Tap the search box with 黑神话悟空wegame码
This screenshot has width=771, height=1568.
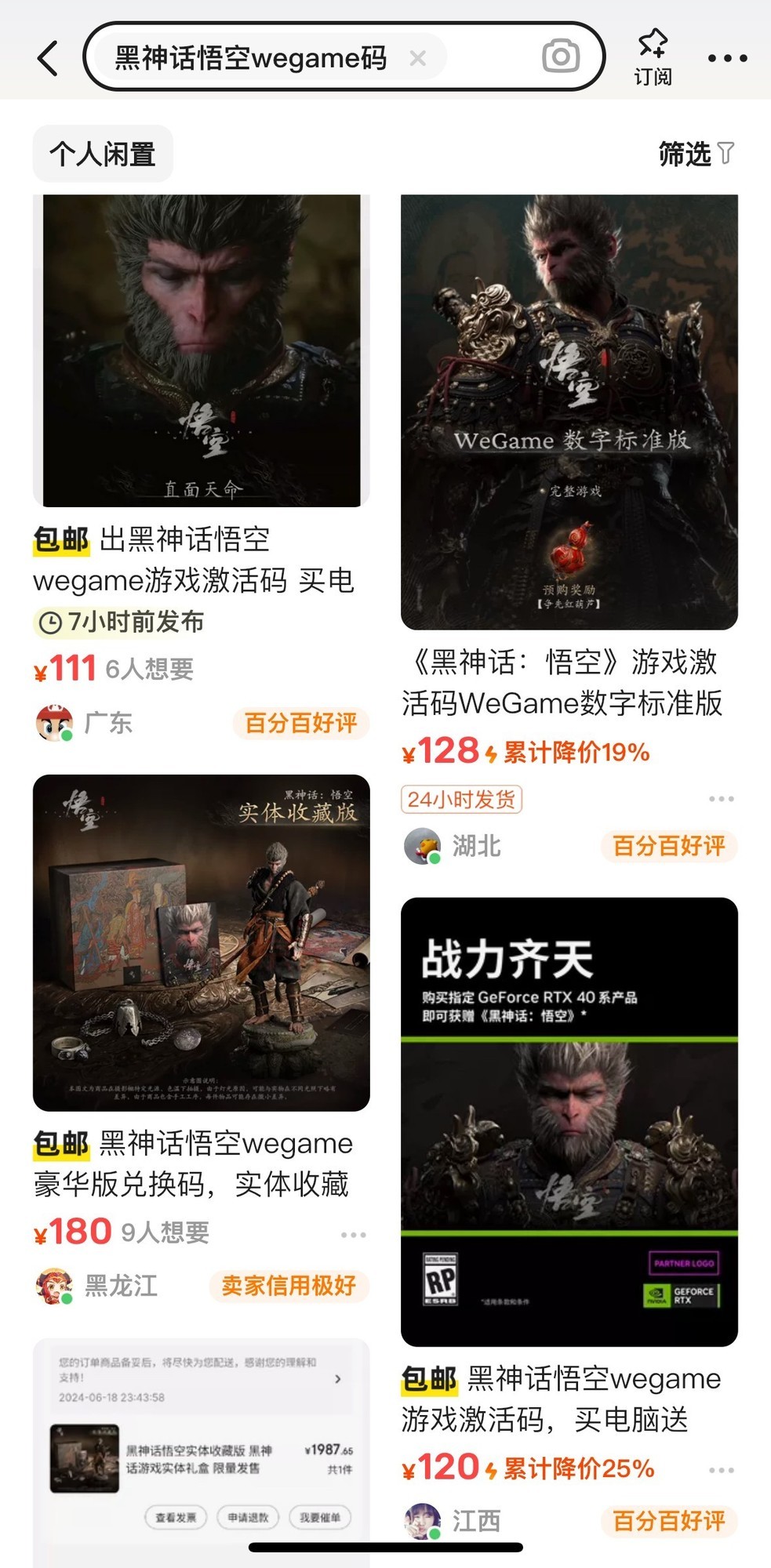click(251, 58)
